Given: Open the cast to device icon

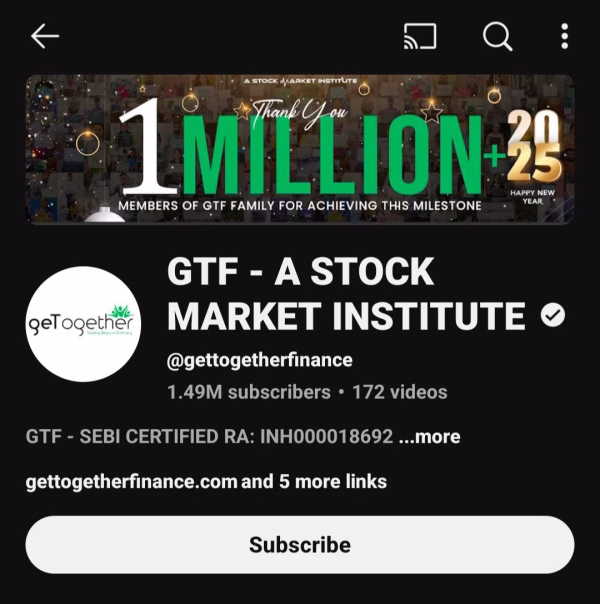Looking at the screenshot, I should (419, 37).
